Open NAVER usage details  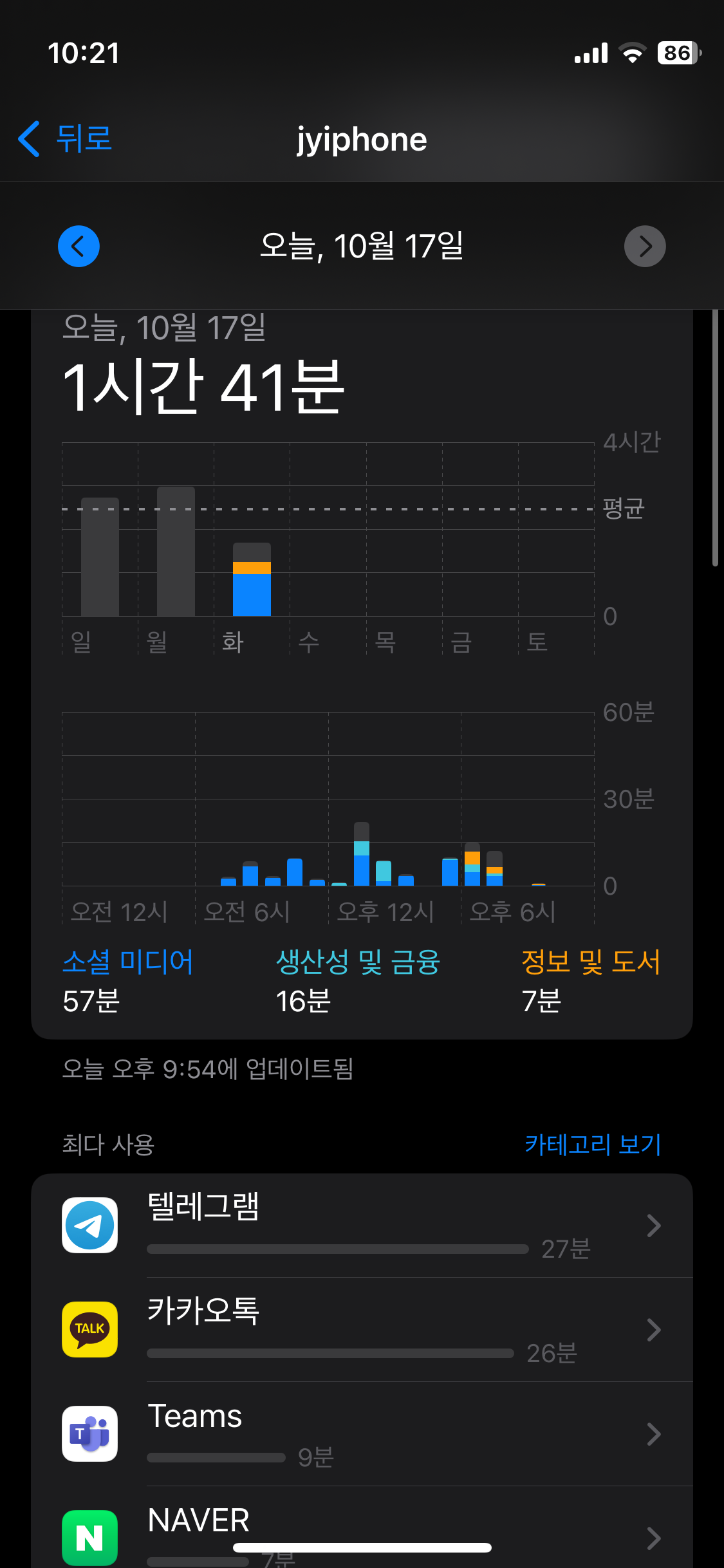pyautogui.click(x=362, y=1527)
